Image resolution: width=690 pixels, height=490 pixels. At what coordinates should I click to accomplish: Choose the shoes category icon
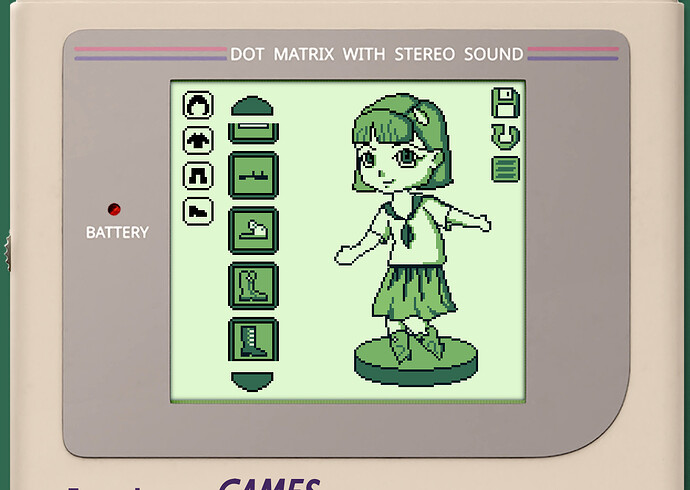198,211
